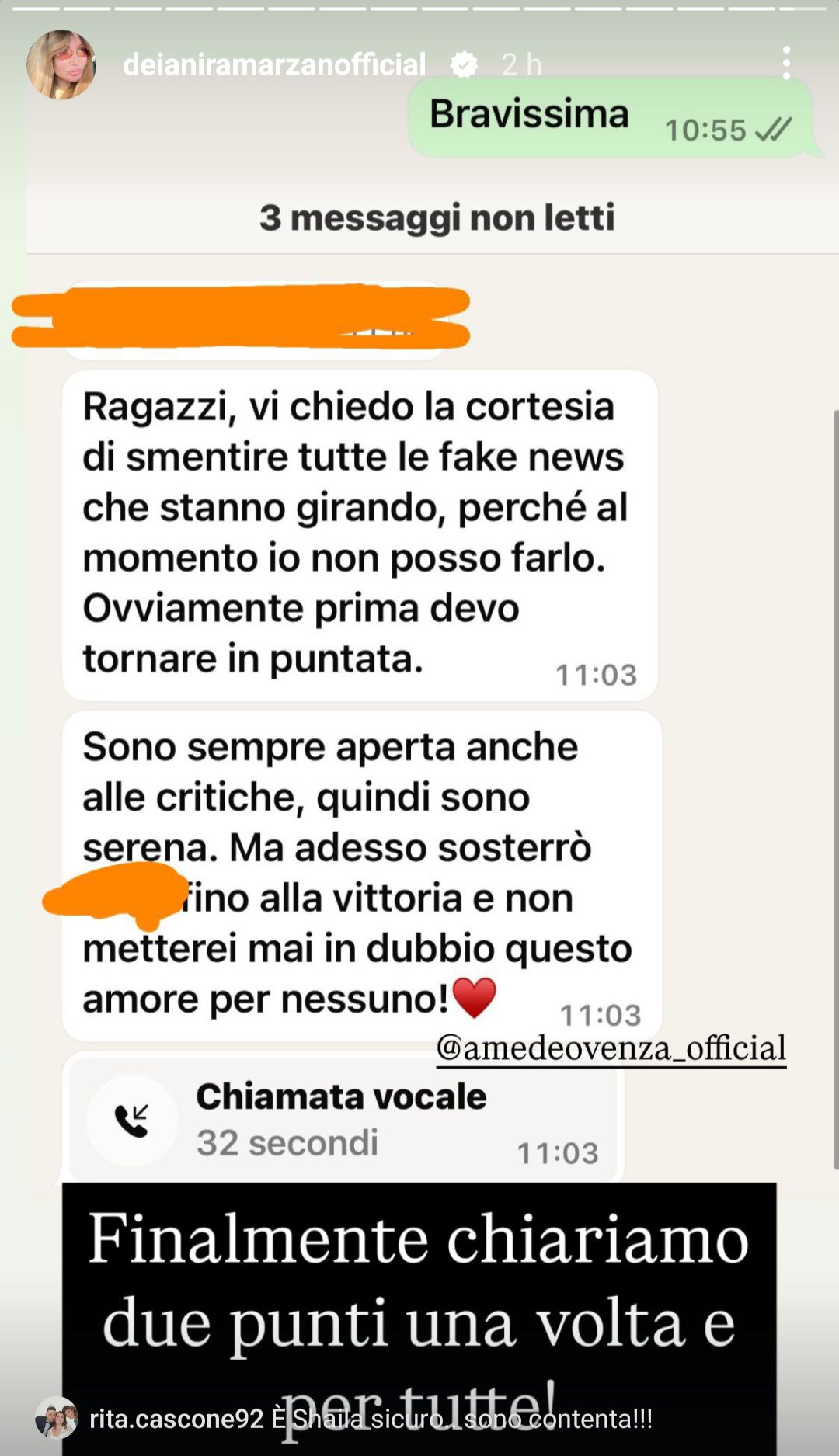Open the story overflow menu

pos(786,63)
